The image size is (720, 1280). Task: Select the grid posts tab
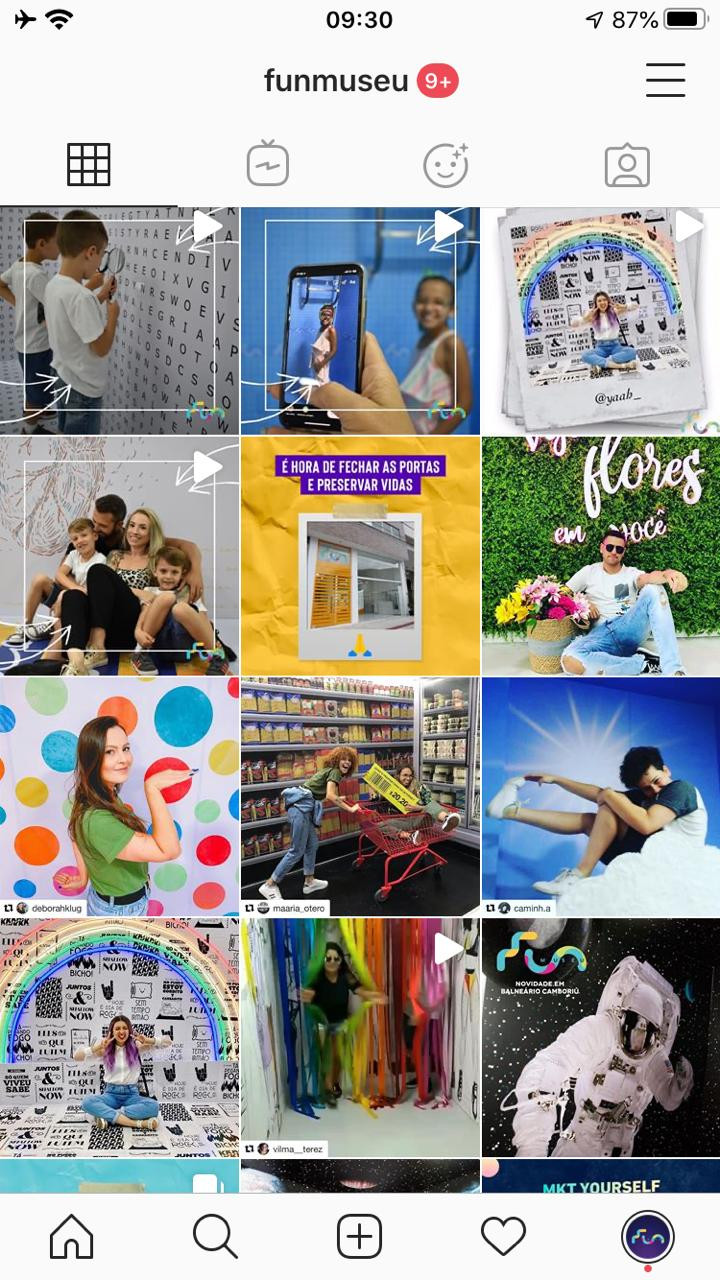89,165
